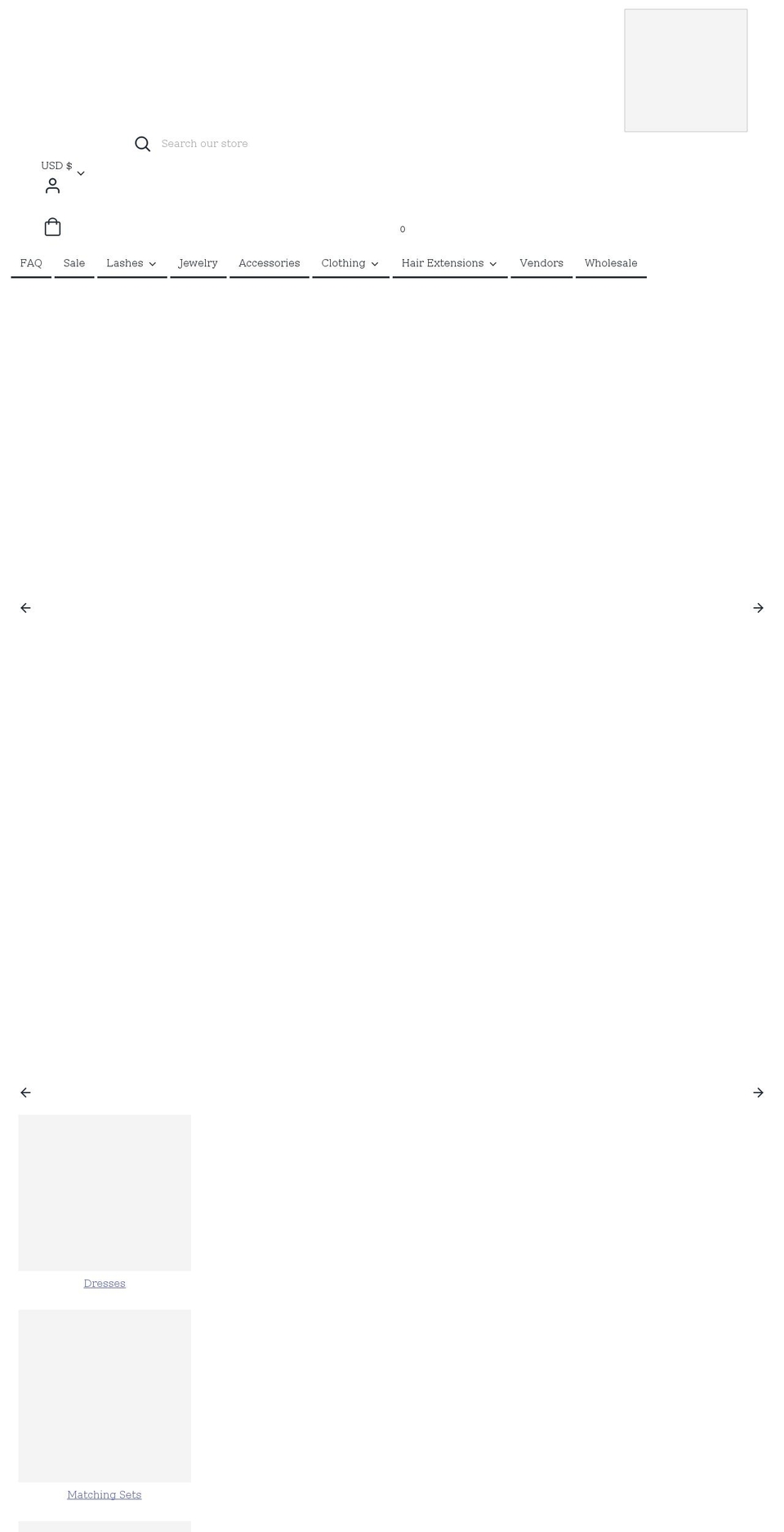
Task: Open the Sale section
Action: [74, 263]
